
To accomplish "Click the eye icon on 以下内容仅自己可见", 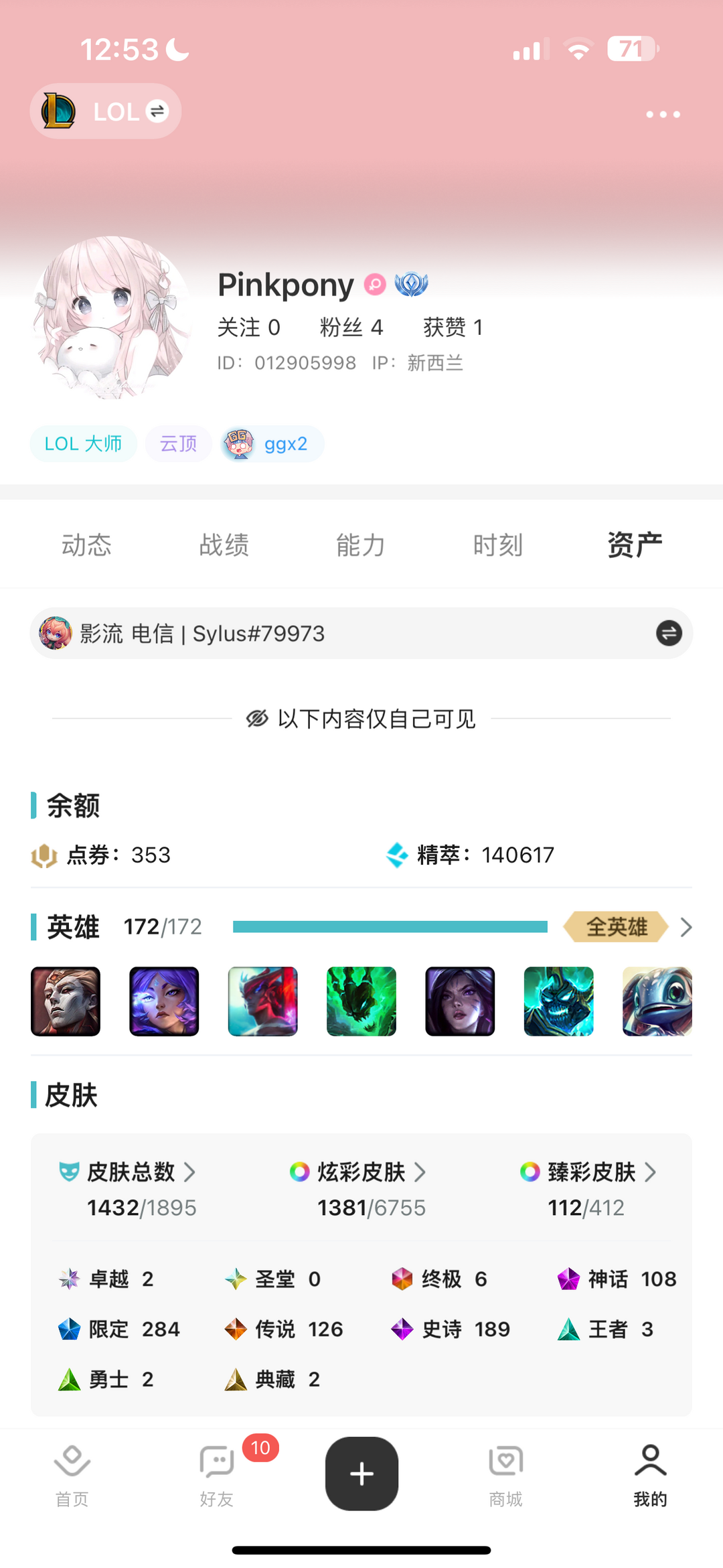I will pyautogui.click(x=256, y=718).
